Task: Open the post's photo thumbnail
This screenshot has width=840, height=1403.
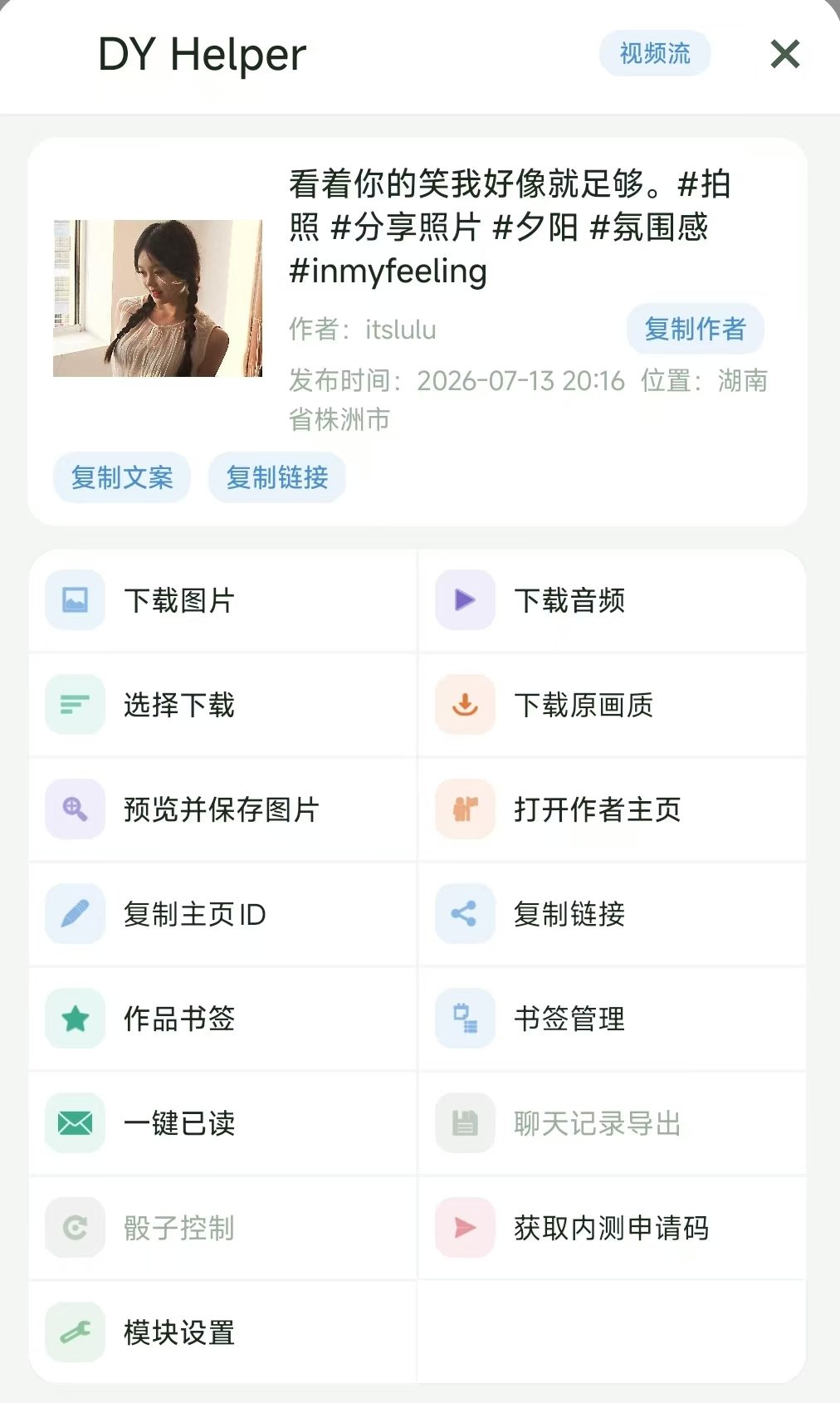Action: click(158, 298)
